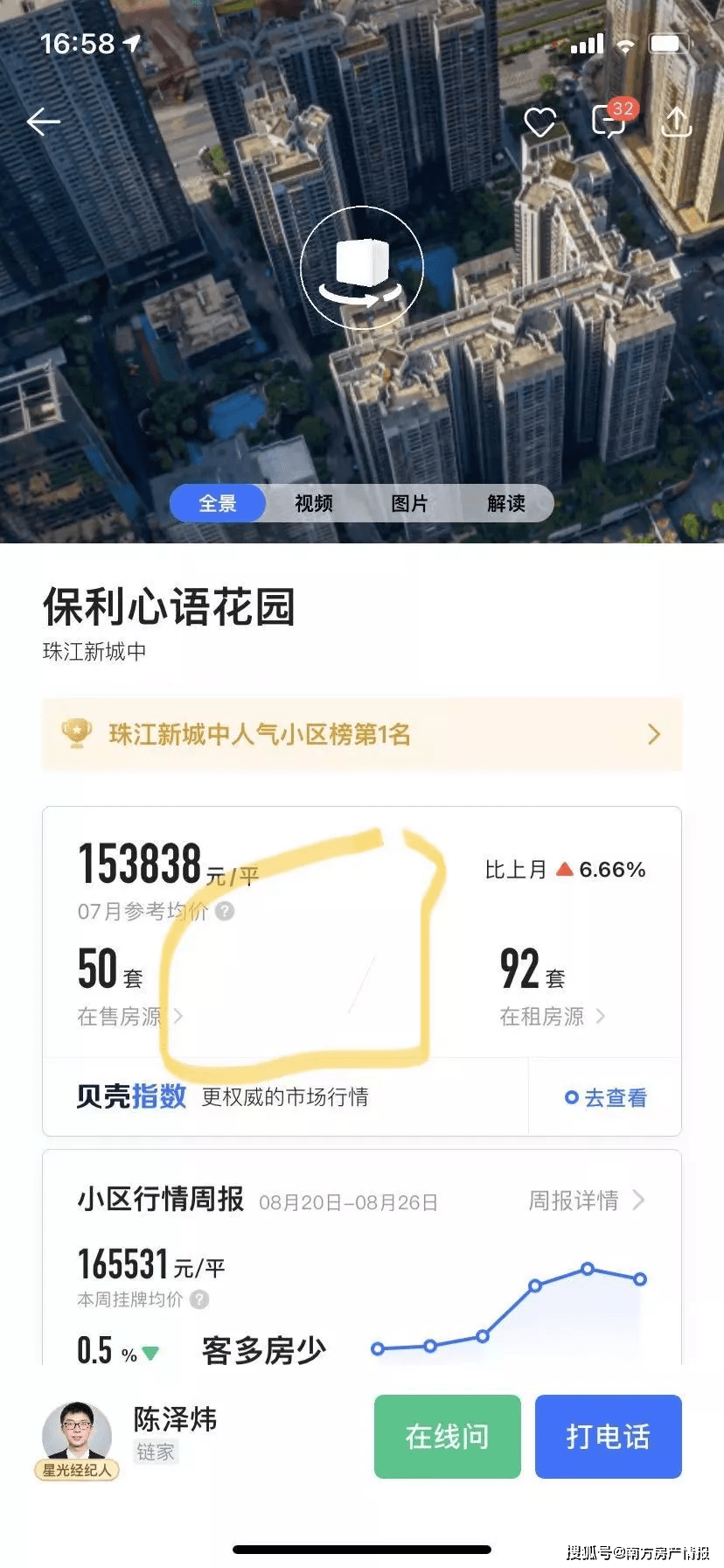Viewport: 724px width, 1568px height.
Task: View the 50 在售房源 listings
Action: coord(129,986)
